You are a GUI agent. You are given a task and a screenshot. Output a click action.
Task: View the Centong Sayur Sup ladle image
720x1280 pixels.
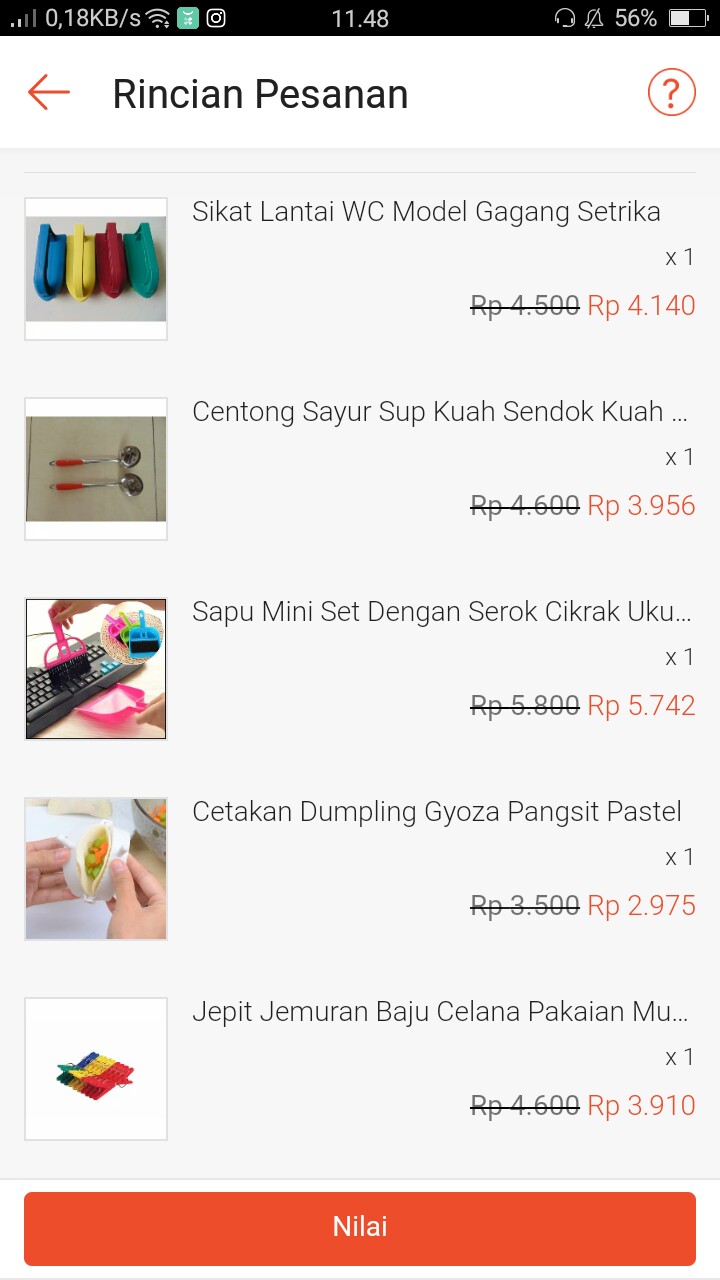pos(95,468)
